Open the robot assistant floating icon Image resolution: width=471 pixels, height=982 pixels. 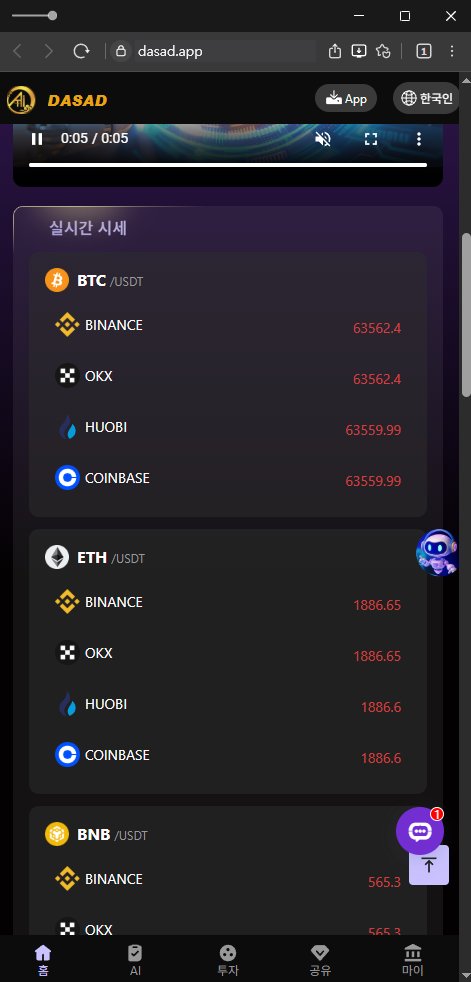[437, 552]
